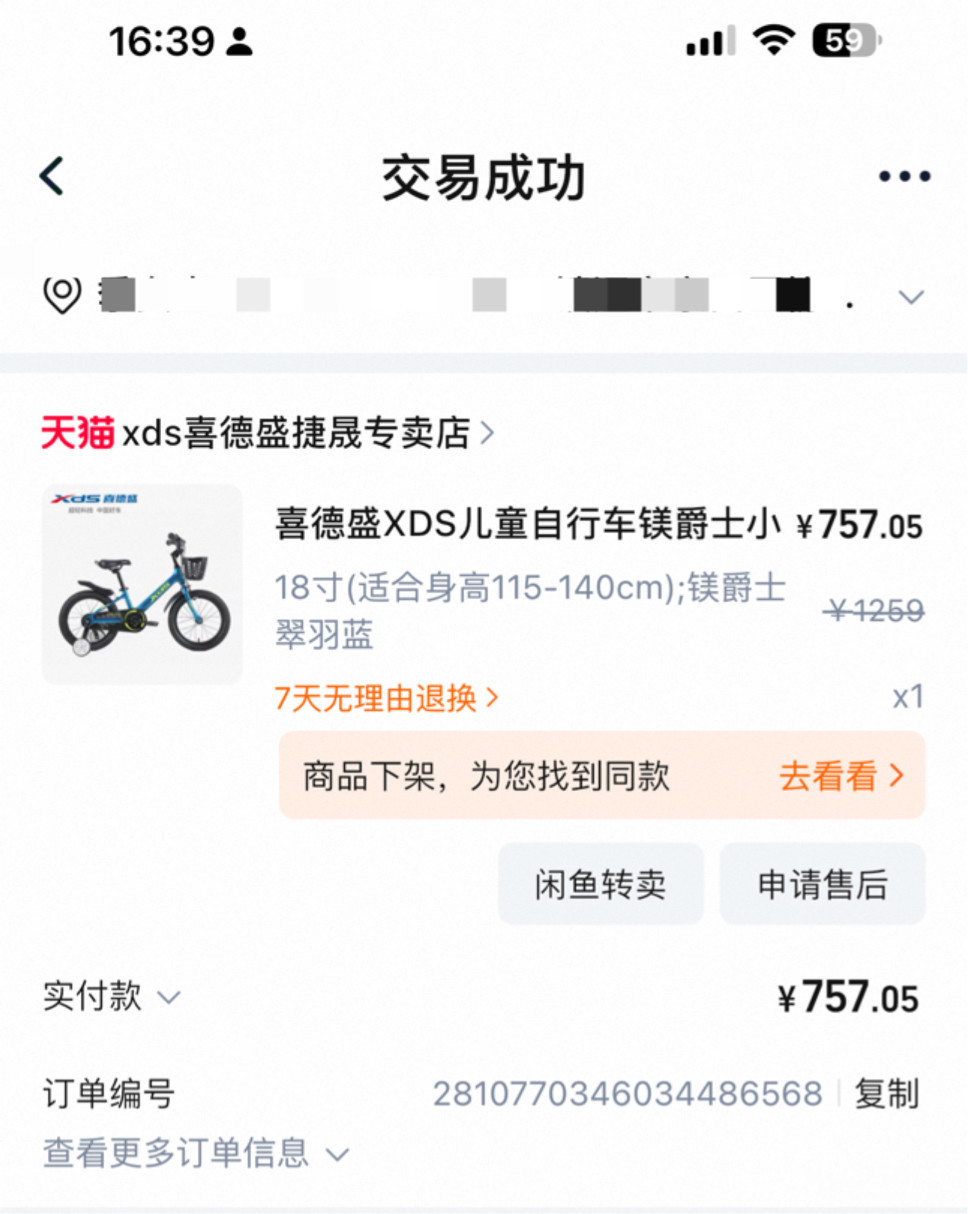Viewport: 968px width, 1214px height.
Task: Expand 查看更多订单信息
Action: pos(195,1154)
